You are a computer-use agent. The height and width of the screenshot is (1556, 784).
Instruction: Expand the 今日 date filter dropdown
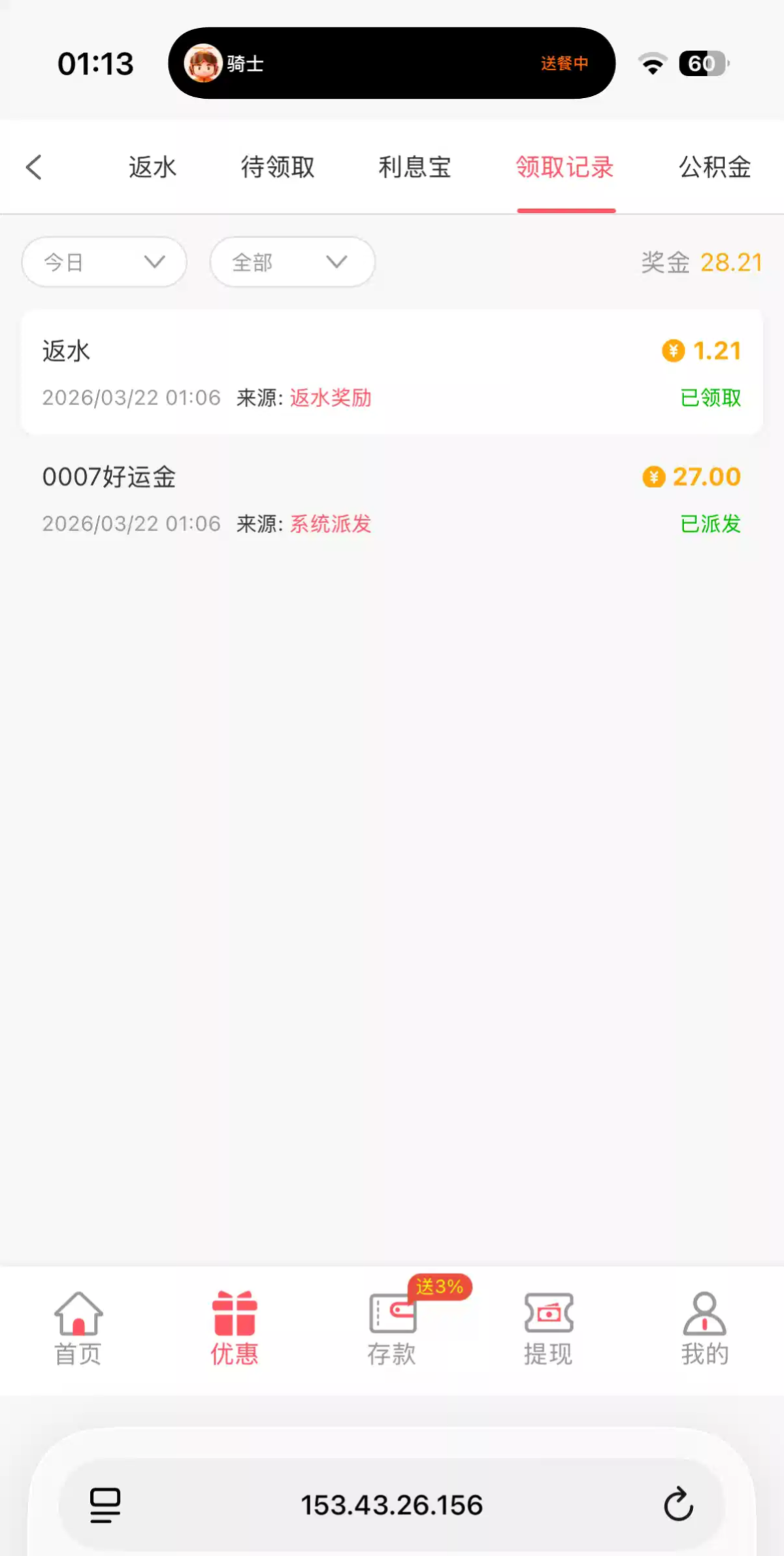105,262
